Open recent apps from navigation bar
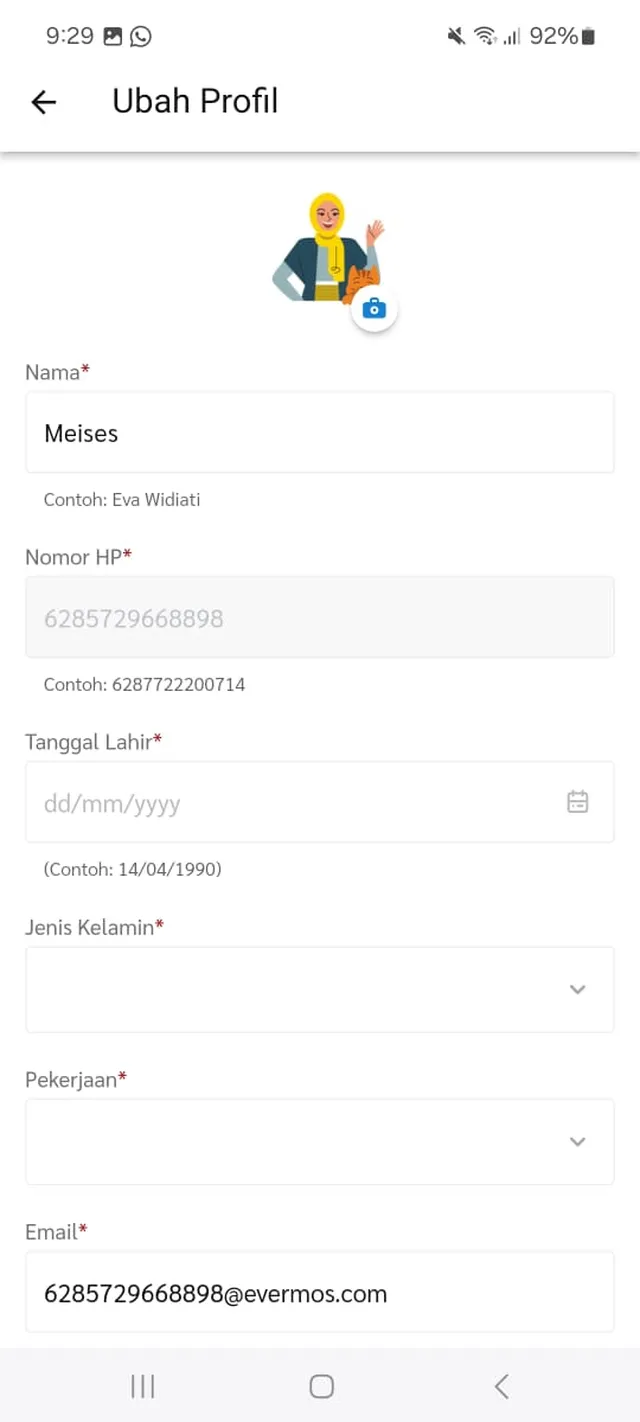The width and height of the screenshot is (640, 1422). click(x=143, y=1386)
